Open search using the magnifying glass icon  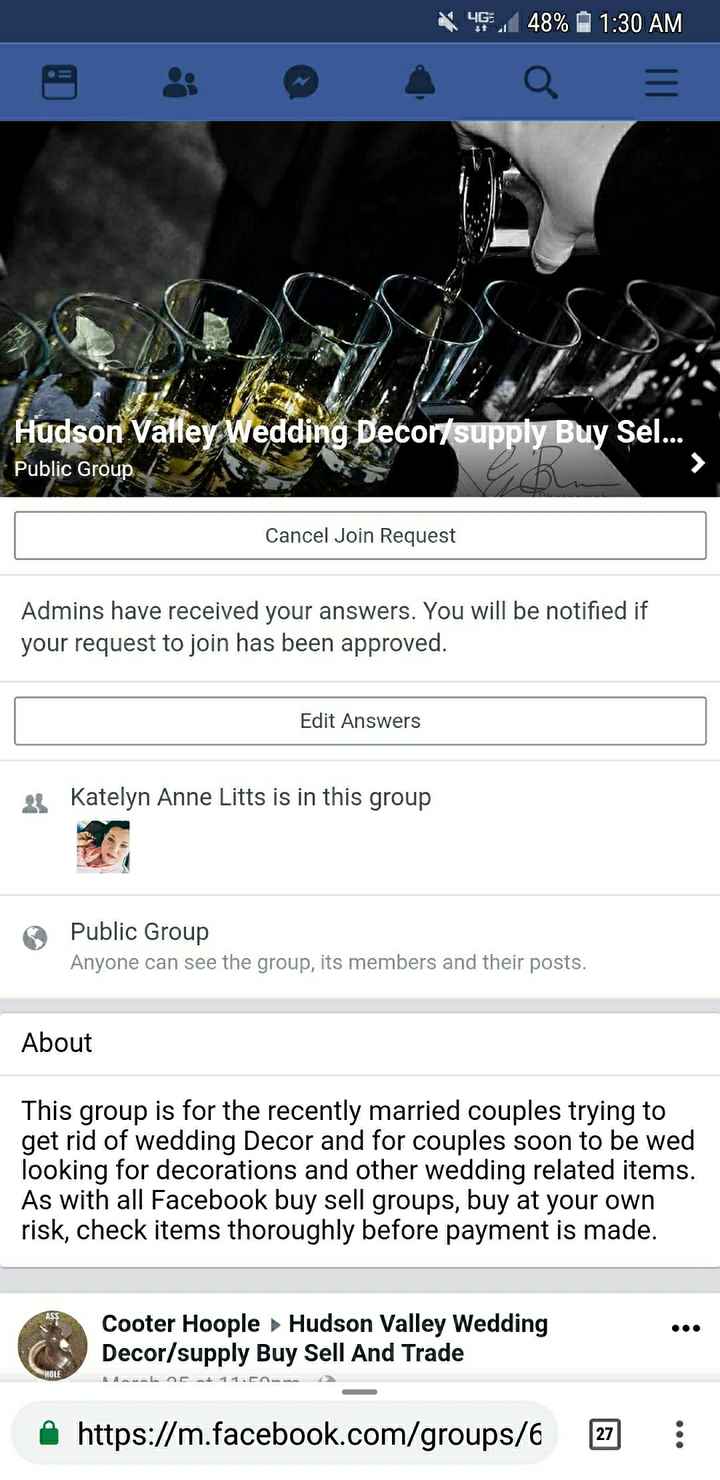point(540,82)
